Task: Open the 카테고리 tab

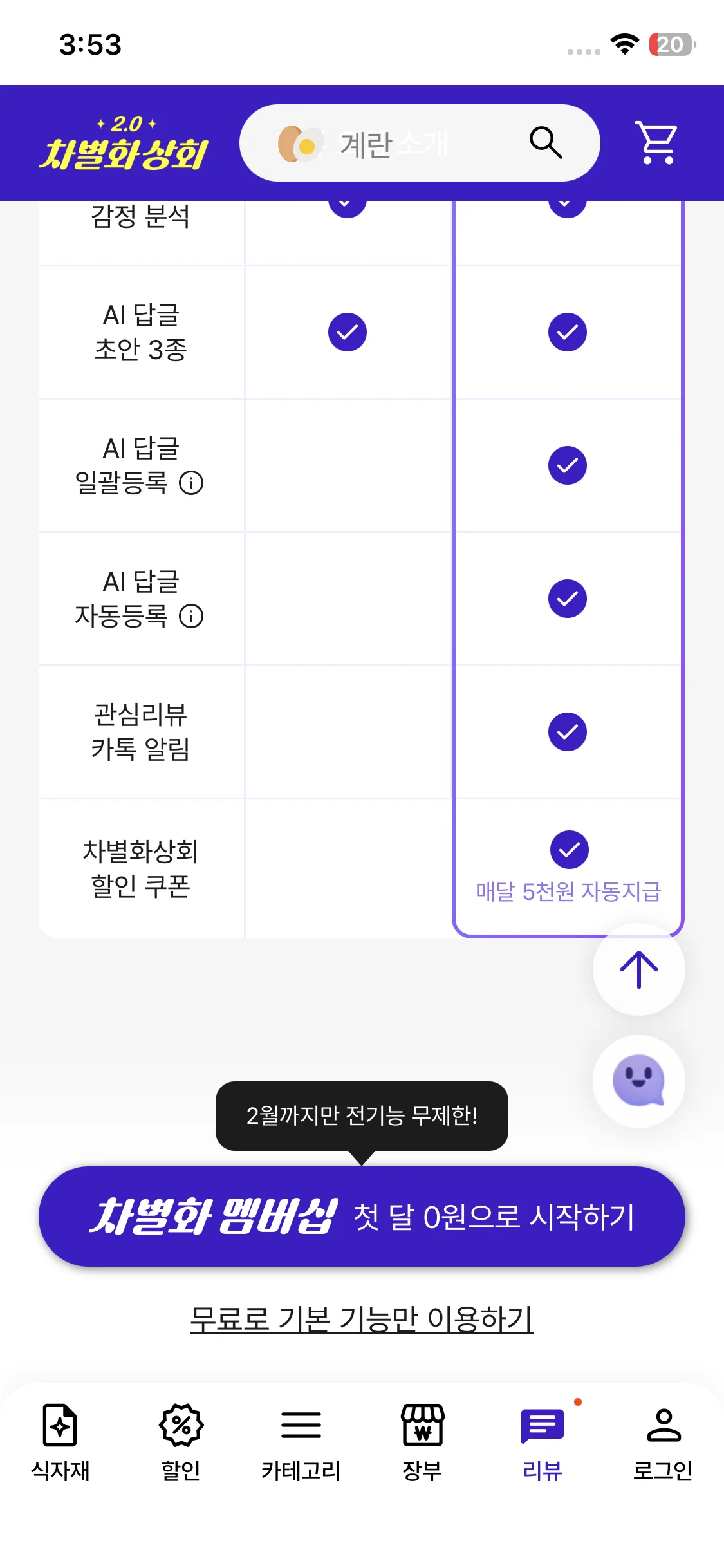Action: [301, 1442]
